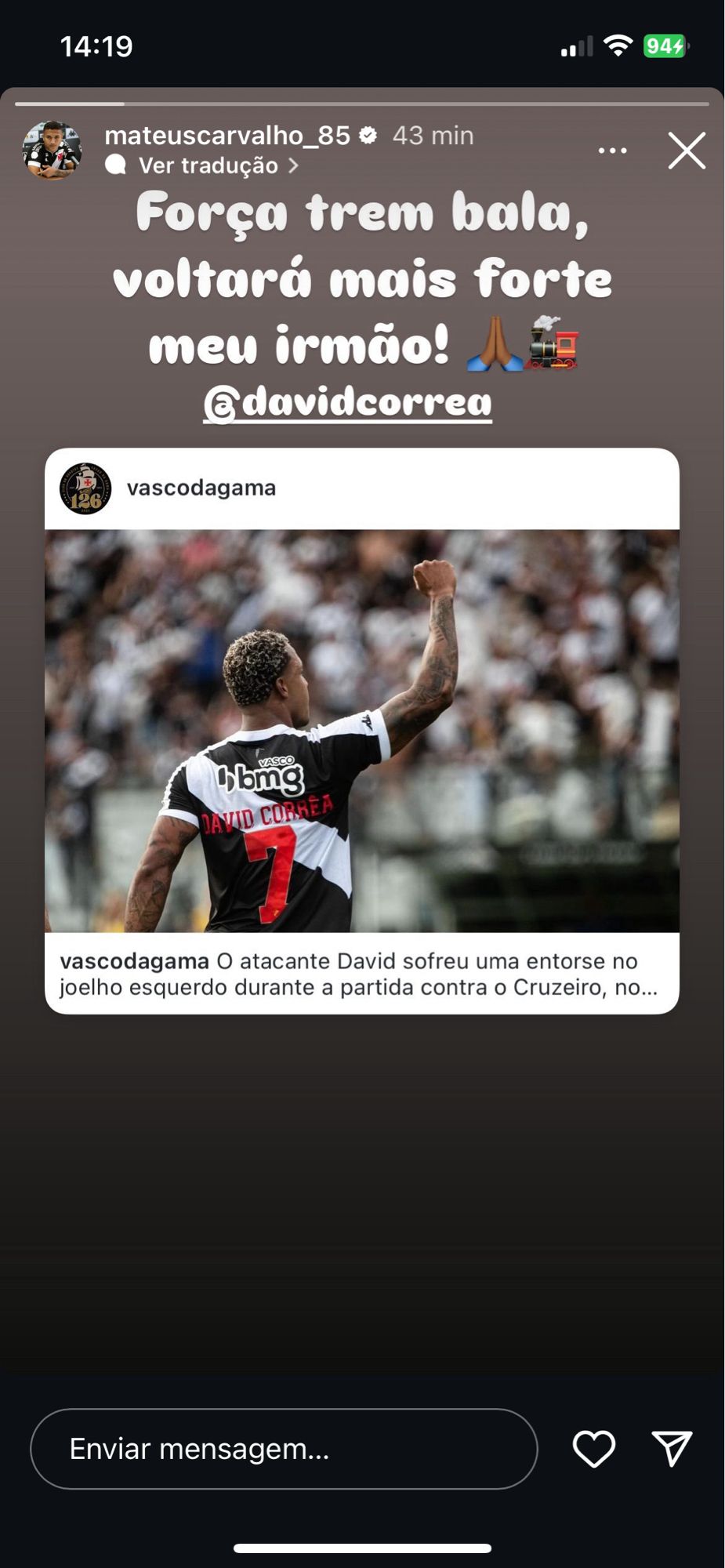725x1568 pixels.
Task: Tap the Enviar mensagem field
Action: (x=284, y=1449)
